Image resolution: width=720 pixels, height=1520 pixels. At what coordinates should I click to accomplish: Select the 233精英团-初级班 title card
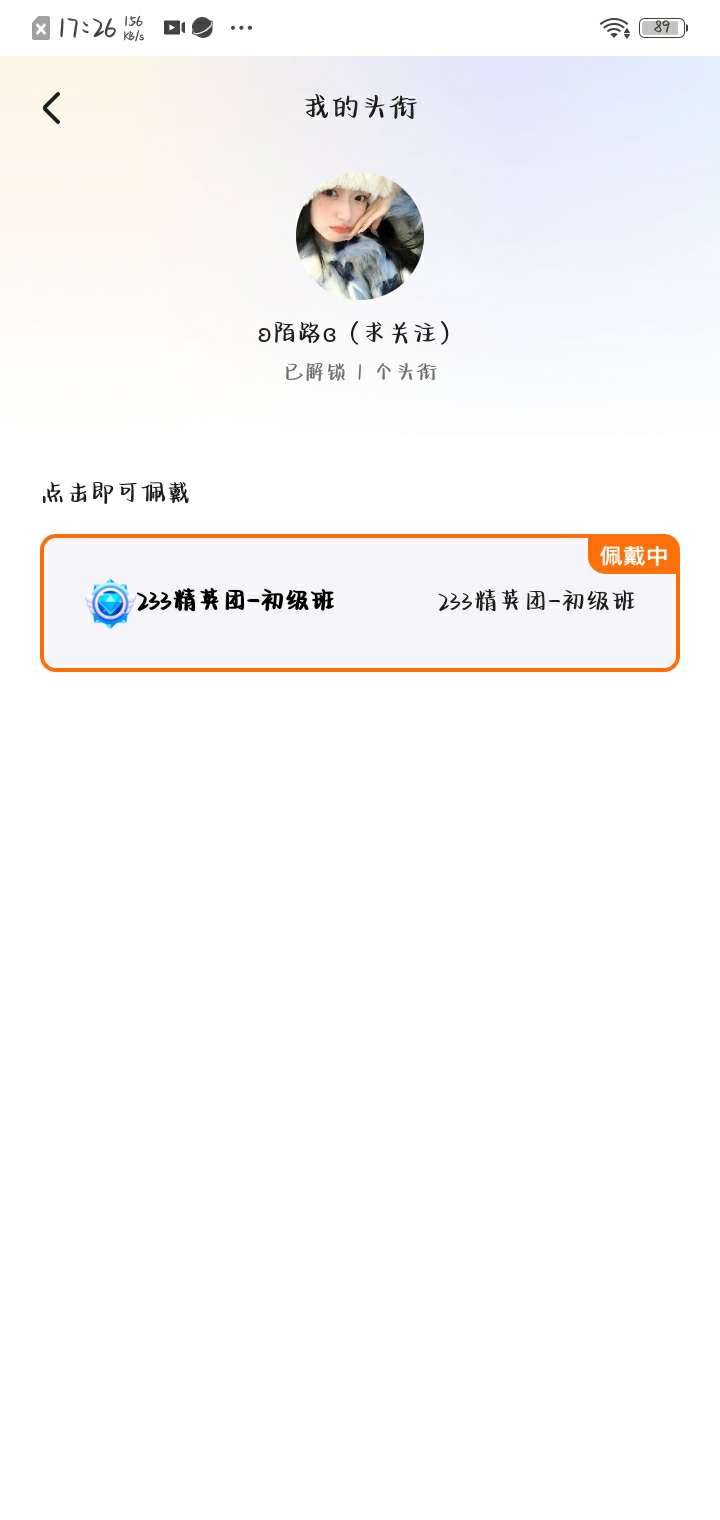tap(360, 603)
